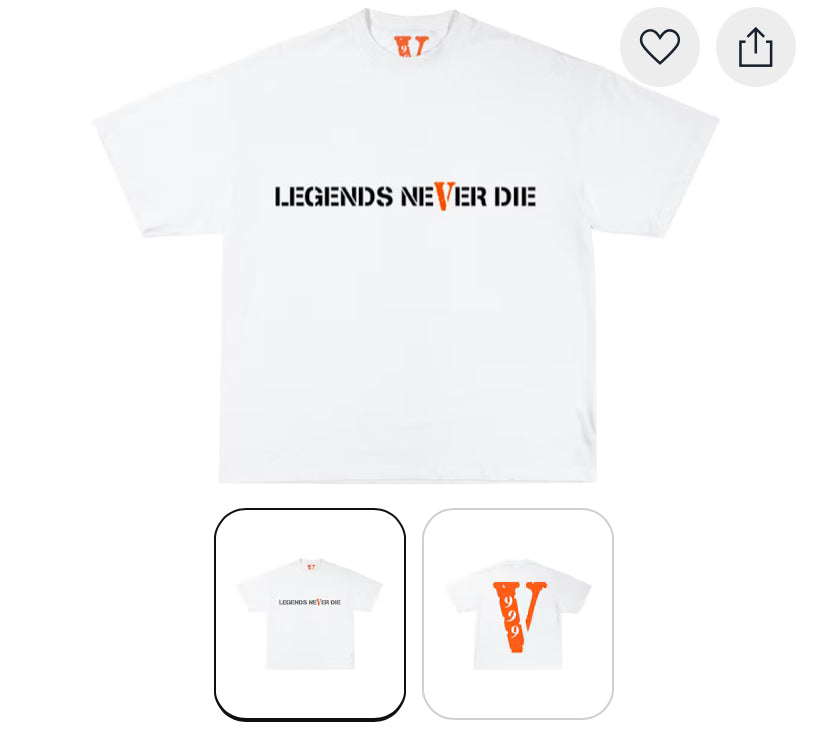Image resolution: width=828 pixels, height=731 pixels.
Task: Share this product listing
Action: 755,47
